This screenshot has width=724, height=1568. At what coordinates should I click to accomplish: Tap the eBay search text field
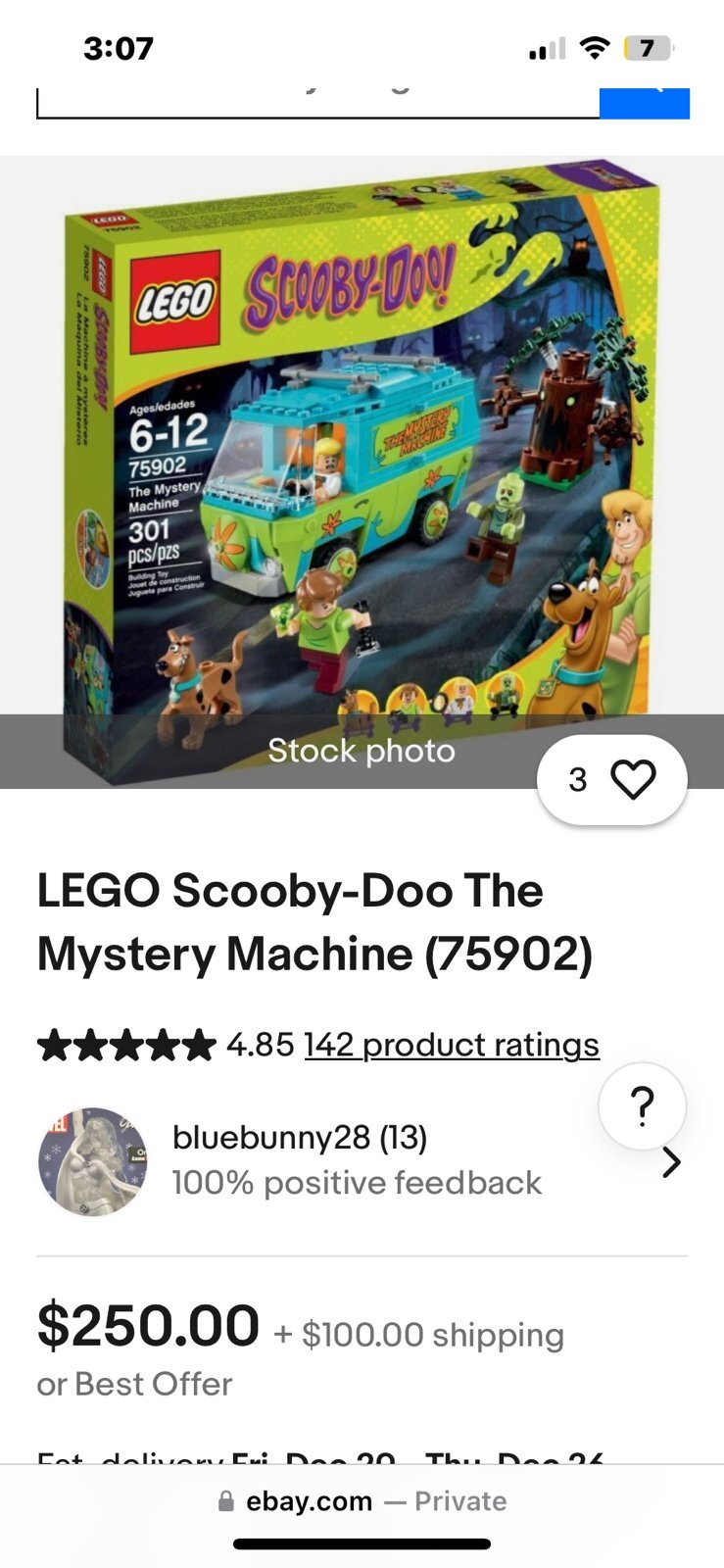(318, 103)
